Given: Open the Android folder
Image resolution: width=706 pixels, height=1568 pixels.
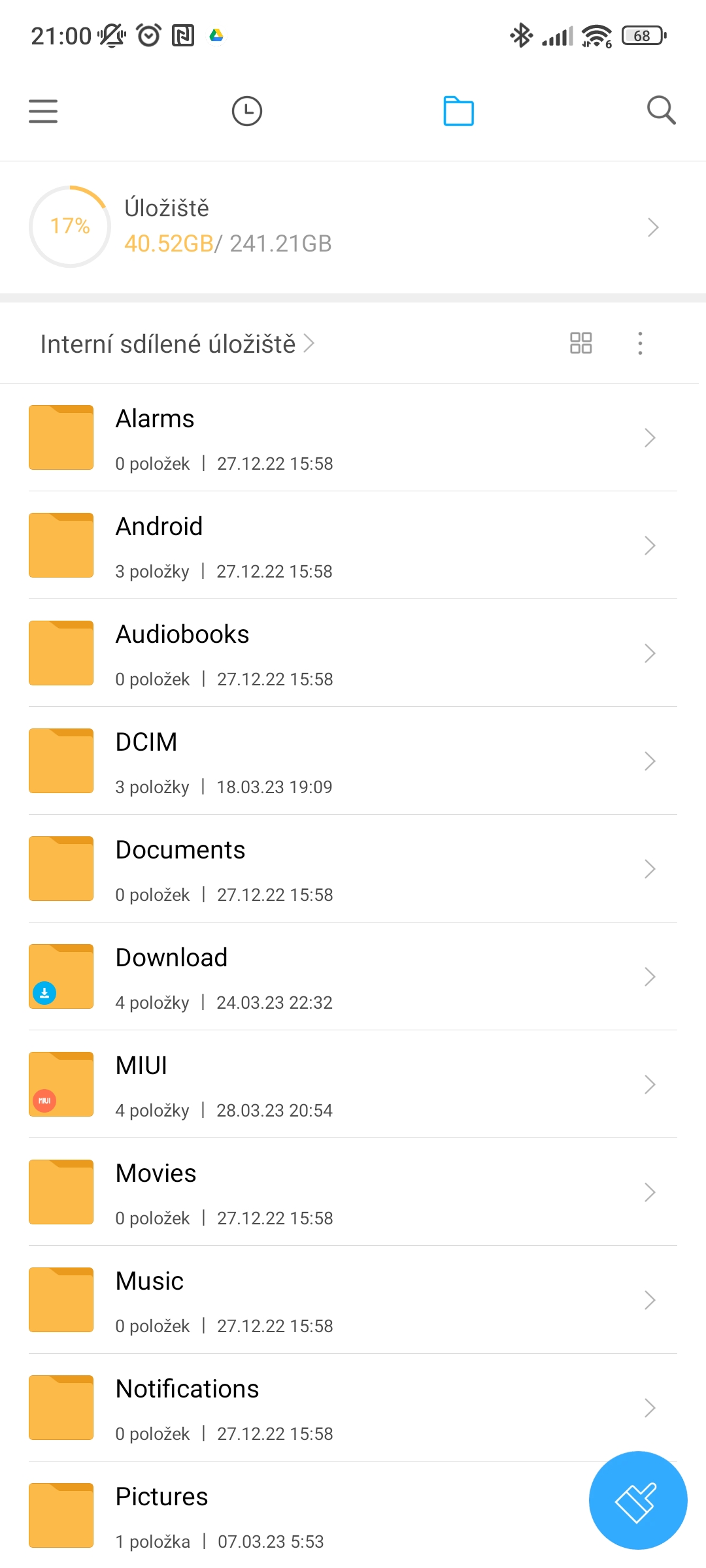Looking at the screenshot, I should pyautogui.click(x=353, y=546).
